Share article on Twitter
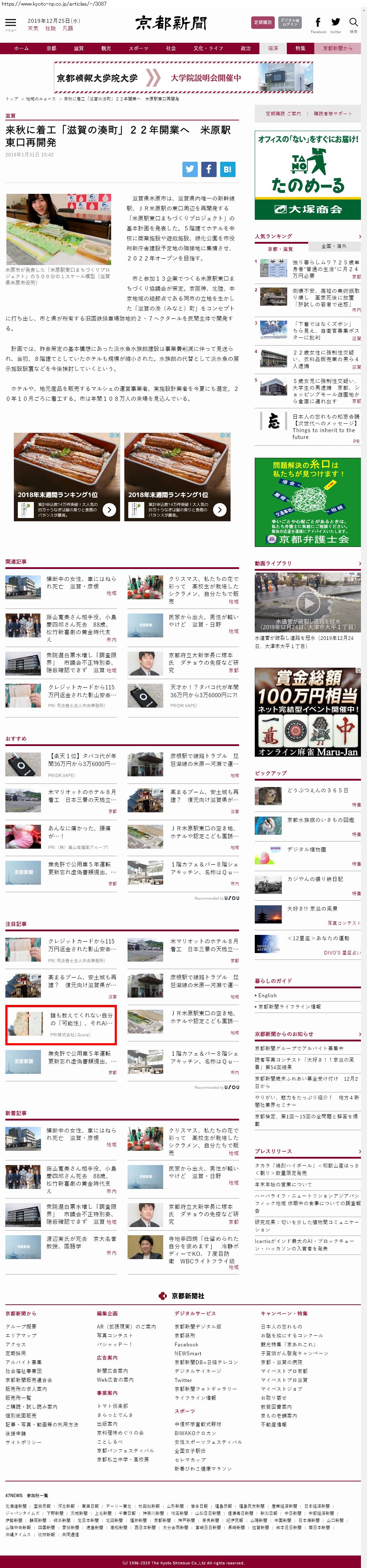The height and width of the screenshot is (1568, 367). pos(190,169)
